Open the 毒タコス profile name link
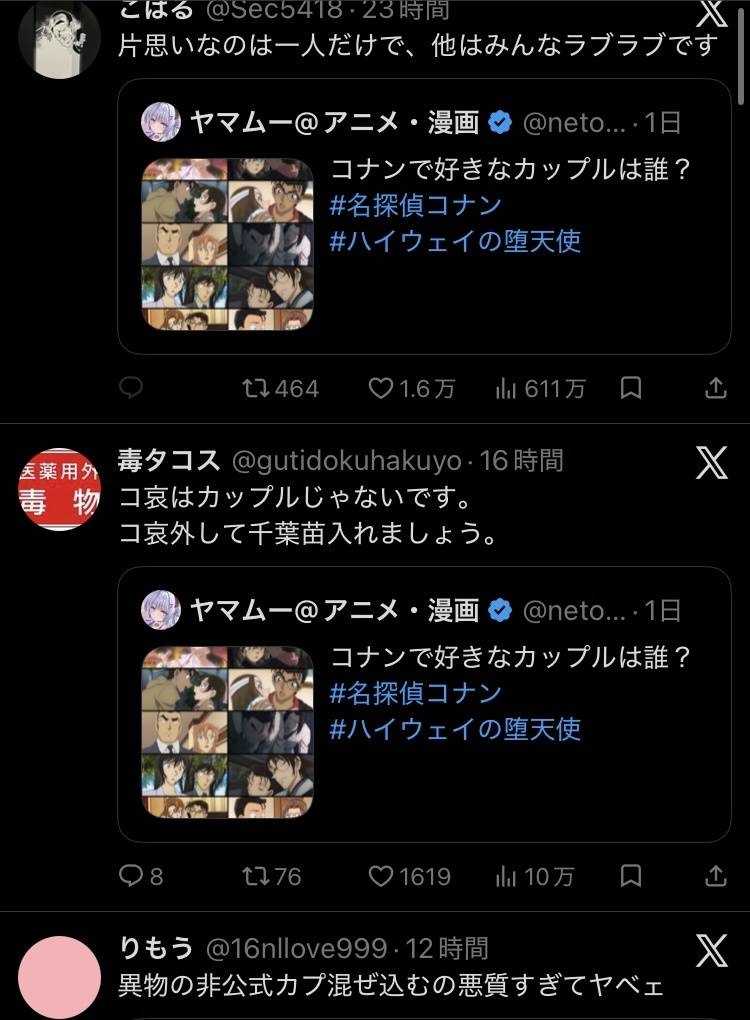 [168, 461]
